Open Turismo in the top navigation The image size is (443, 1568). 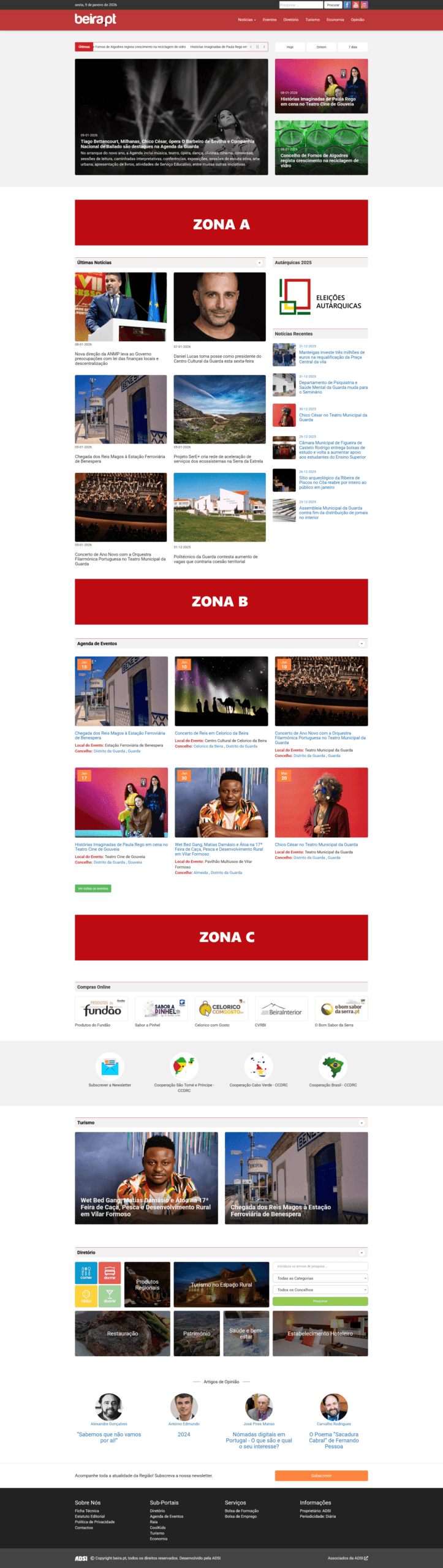(312, 20)
